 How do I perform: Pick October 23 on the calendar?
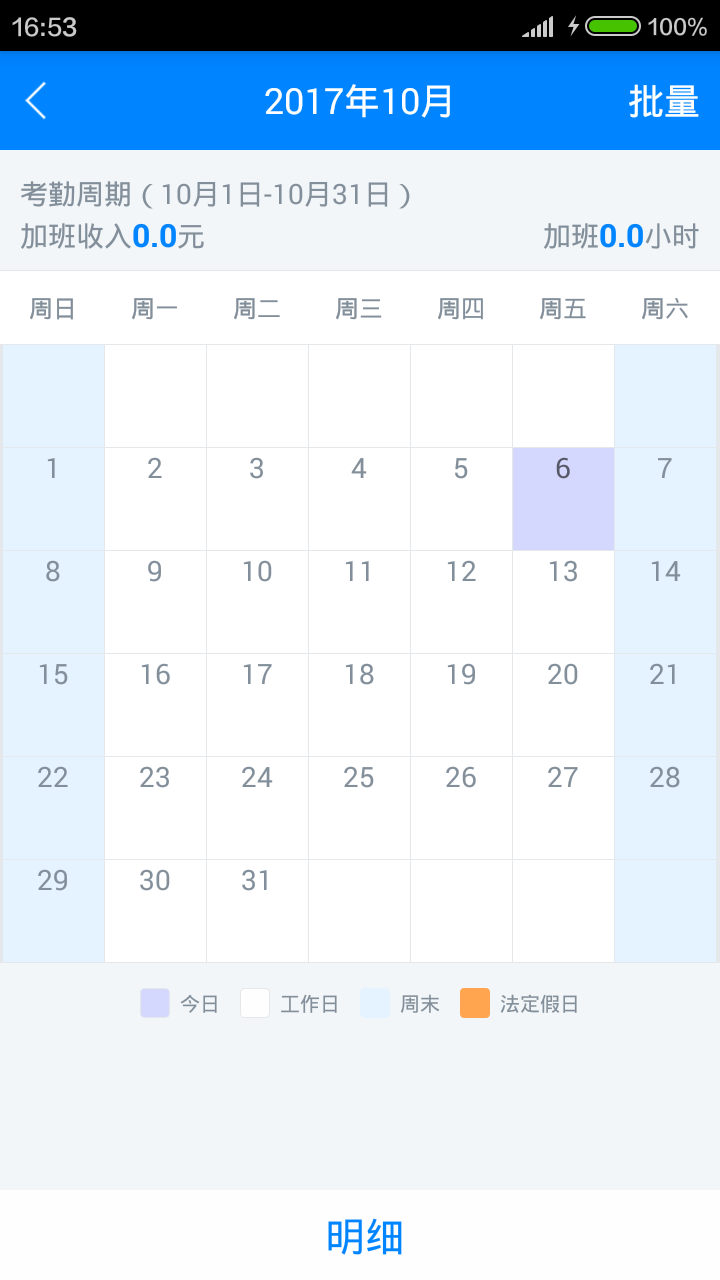(x=155, y=807)
